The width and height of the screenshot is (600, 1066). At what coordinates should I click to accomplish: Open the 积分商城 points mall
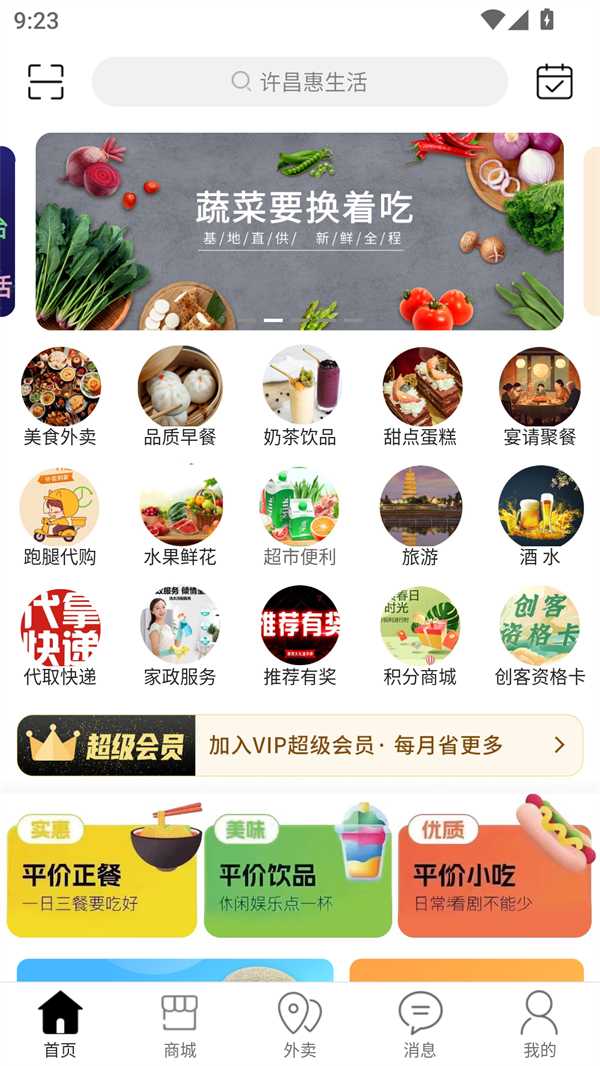[x=420, y=637]
